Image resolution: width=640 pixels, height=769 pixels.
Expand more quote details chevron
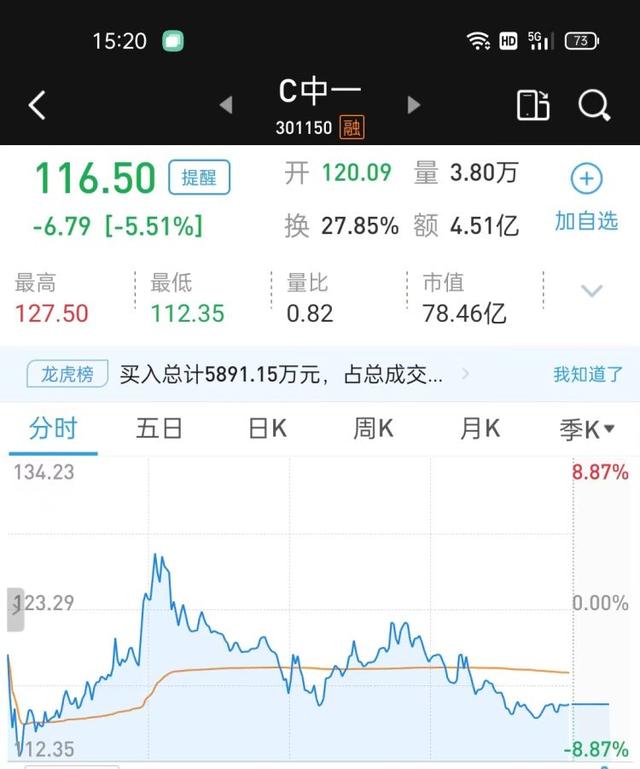pos(591,291)
